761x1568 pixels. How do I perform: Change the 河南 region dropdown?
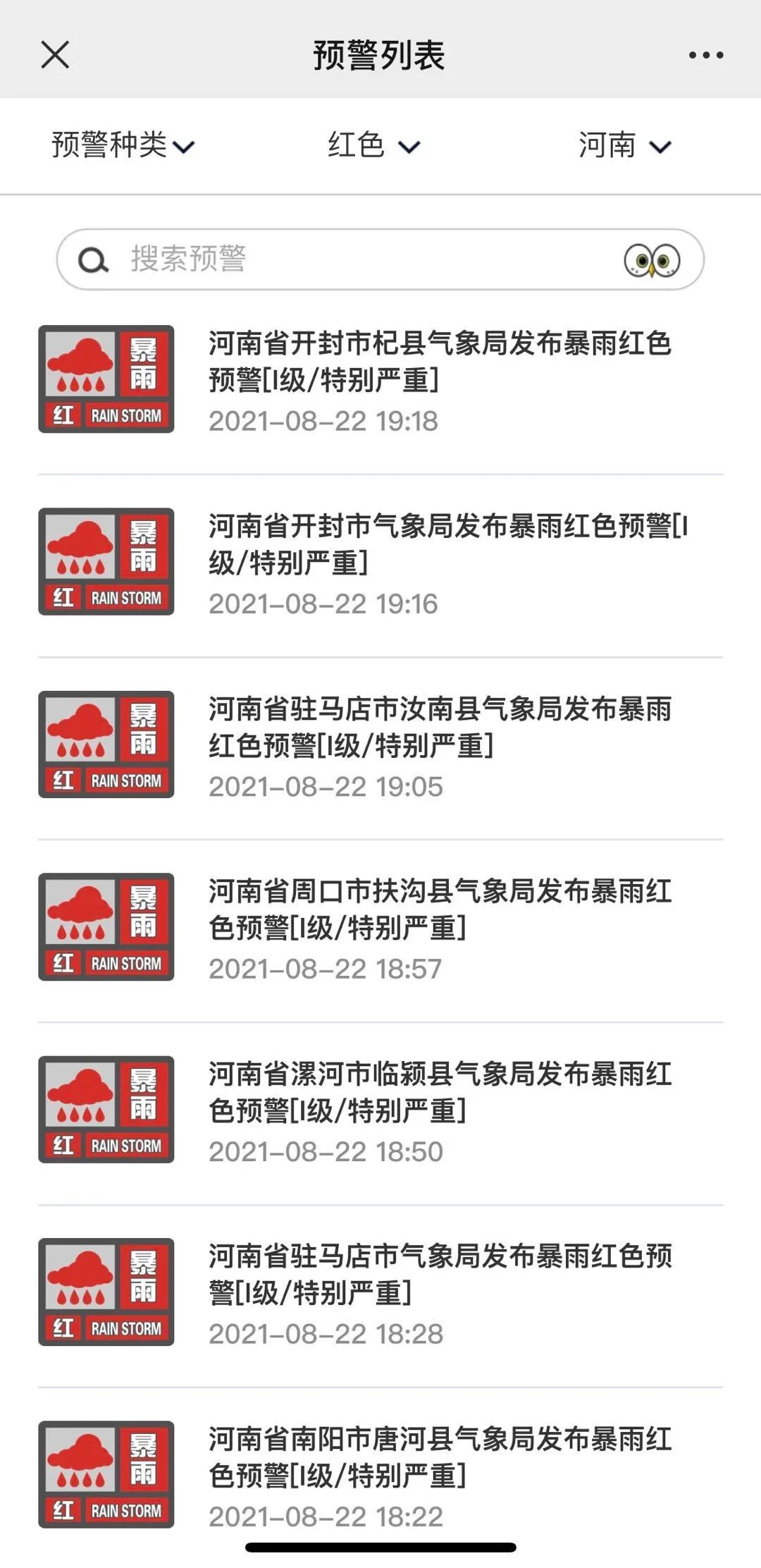pos(624,145)
